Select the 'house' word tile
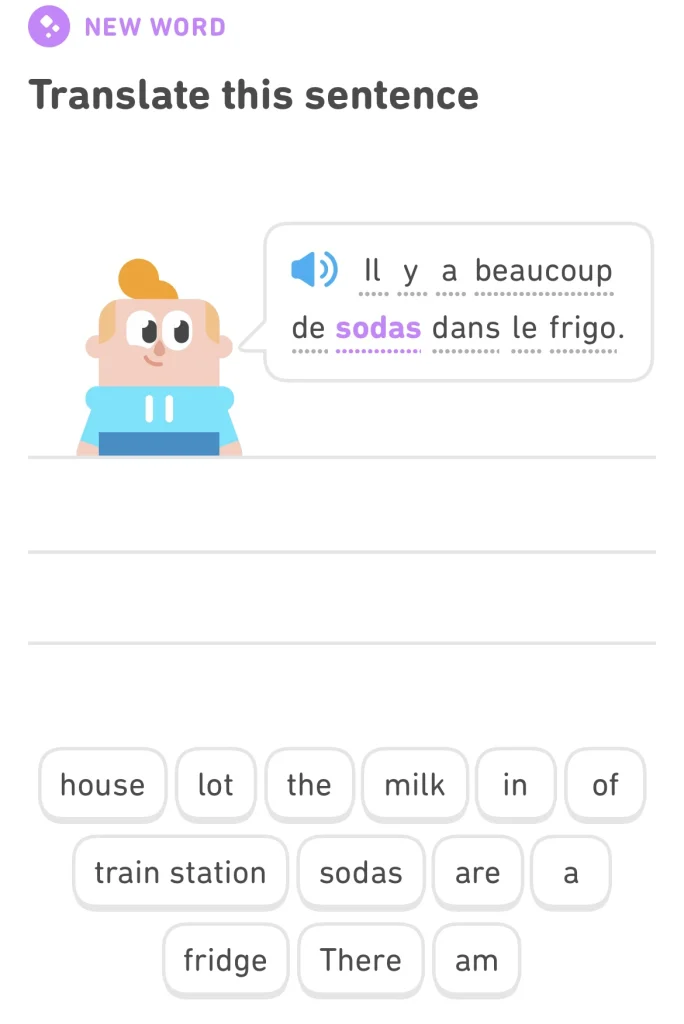The height and width of the screenshot is (1024, 684). (102, 785)
